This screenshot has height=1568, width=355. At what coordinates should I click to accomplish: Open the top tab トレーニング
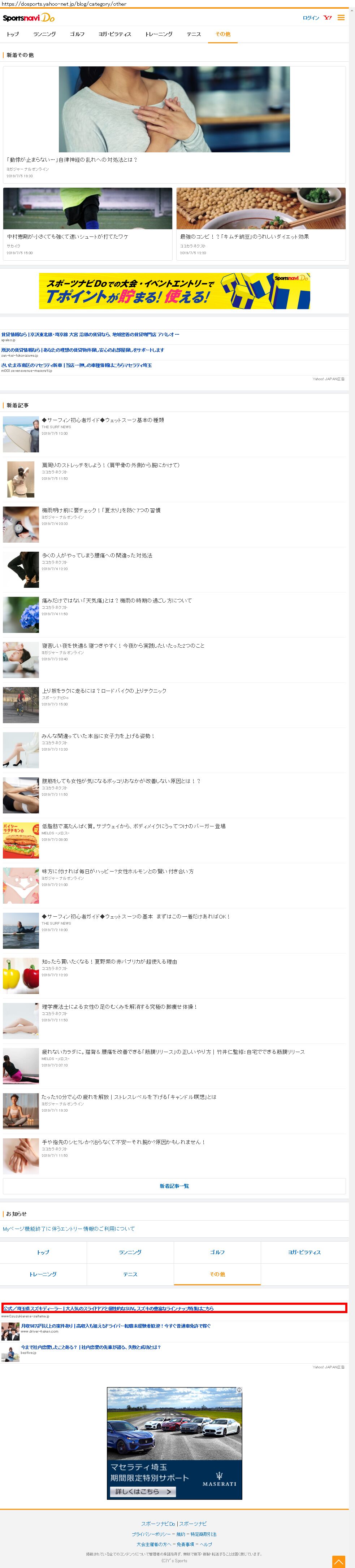[158, 34]
